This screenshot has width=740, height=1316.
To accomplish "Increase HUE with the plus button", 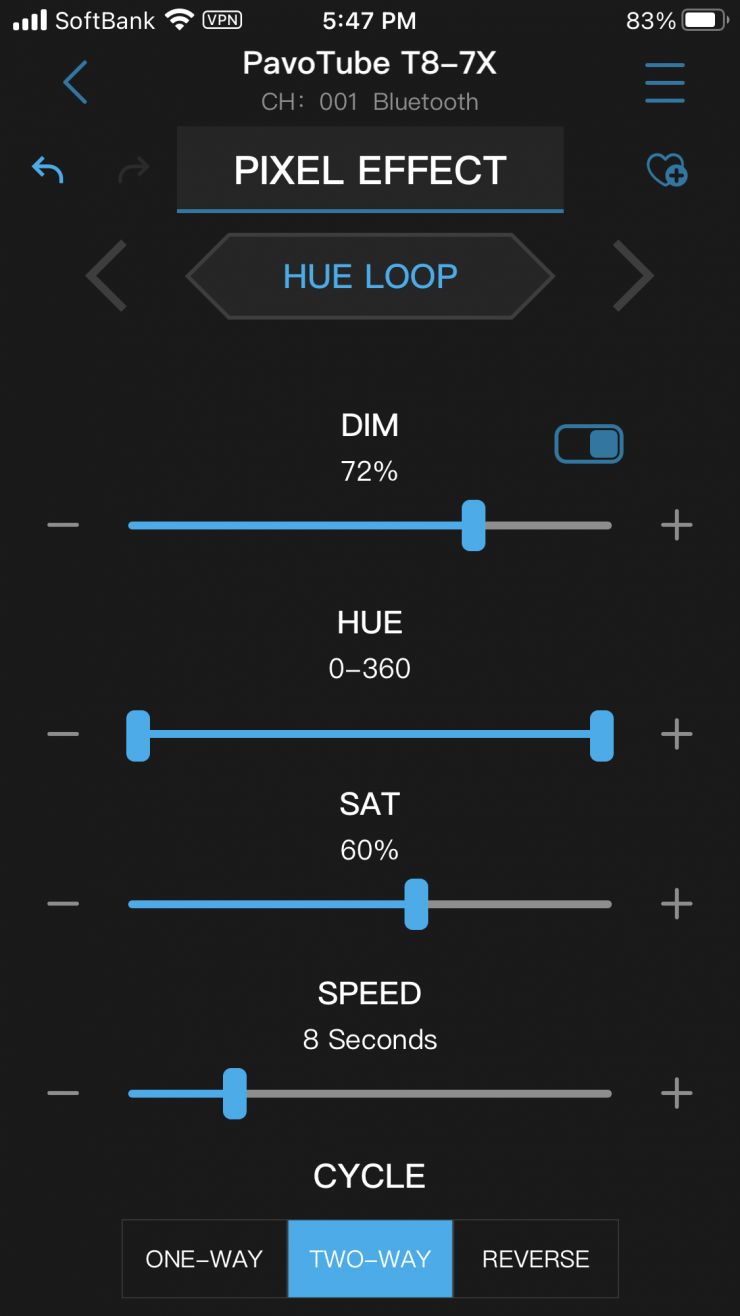I will pos(677,735).
